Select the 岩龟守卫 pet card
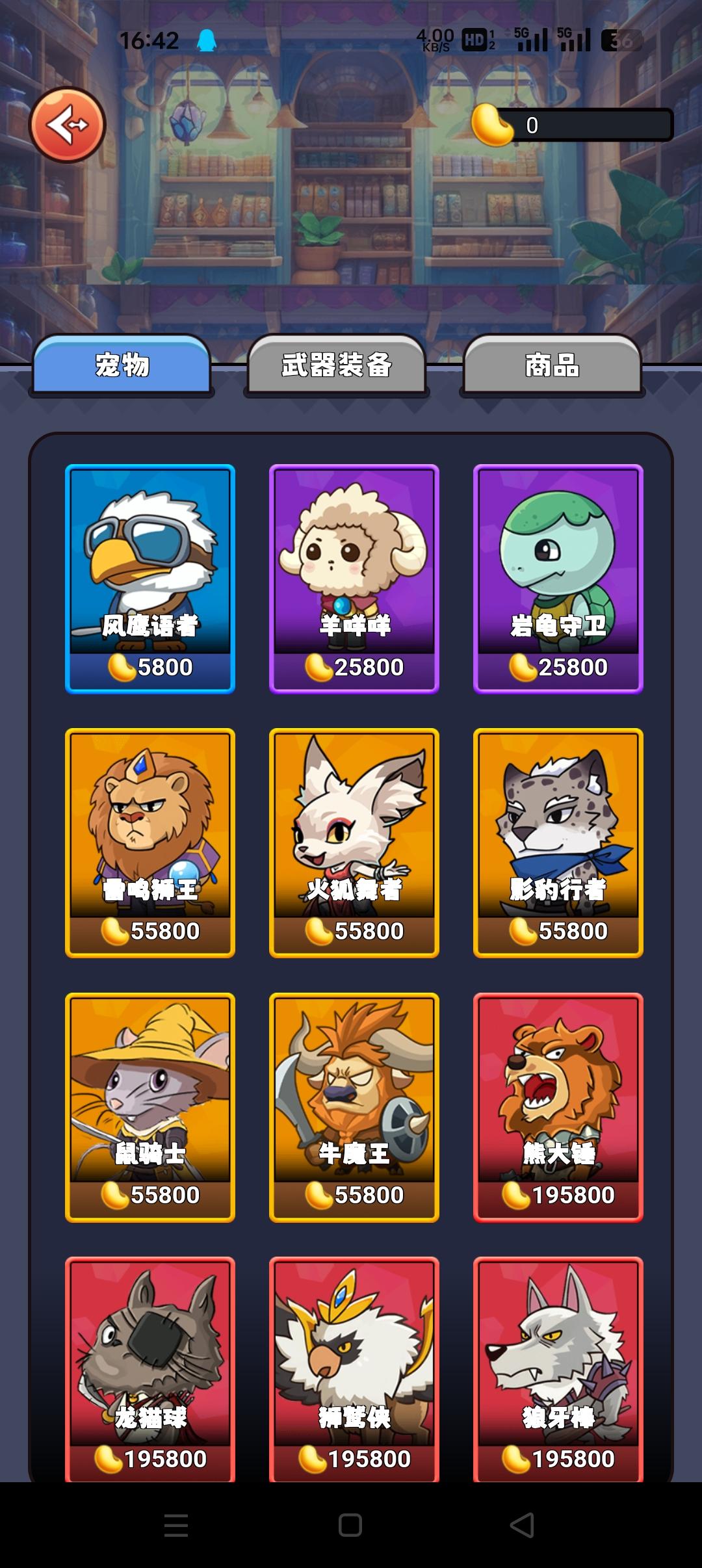The height and width of the screenshot is (1568, 702). pos(558,578)
